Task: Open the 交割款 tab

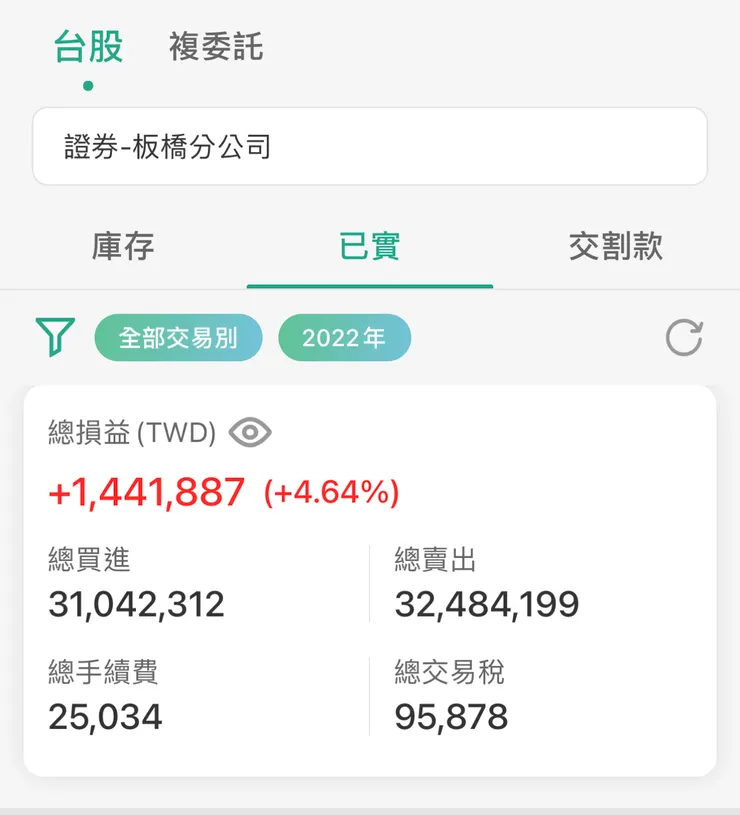Action: [x=616, y=246]
